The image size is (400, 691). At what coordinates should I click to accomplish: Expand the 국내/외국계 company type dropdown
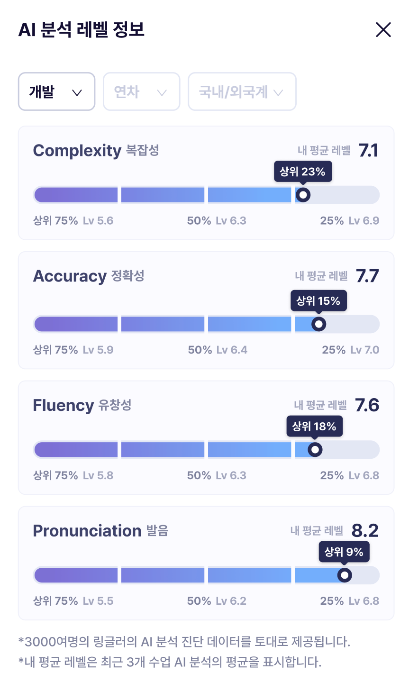click(x=242, y=92)
